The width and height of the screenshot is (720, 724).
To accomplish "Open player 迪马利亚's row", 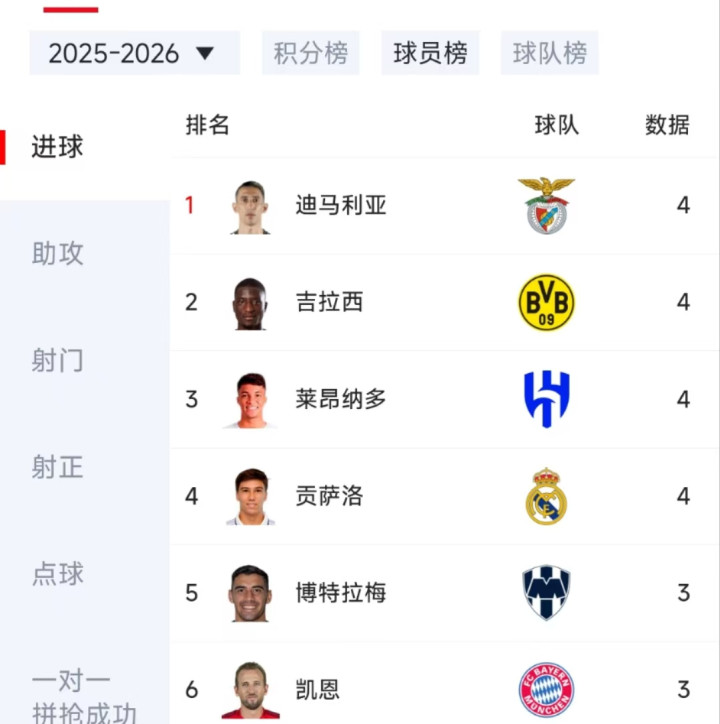I will point(341,206).
